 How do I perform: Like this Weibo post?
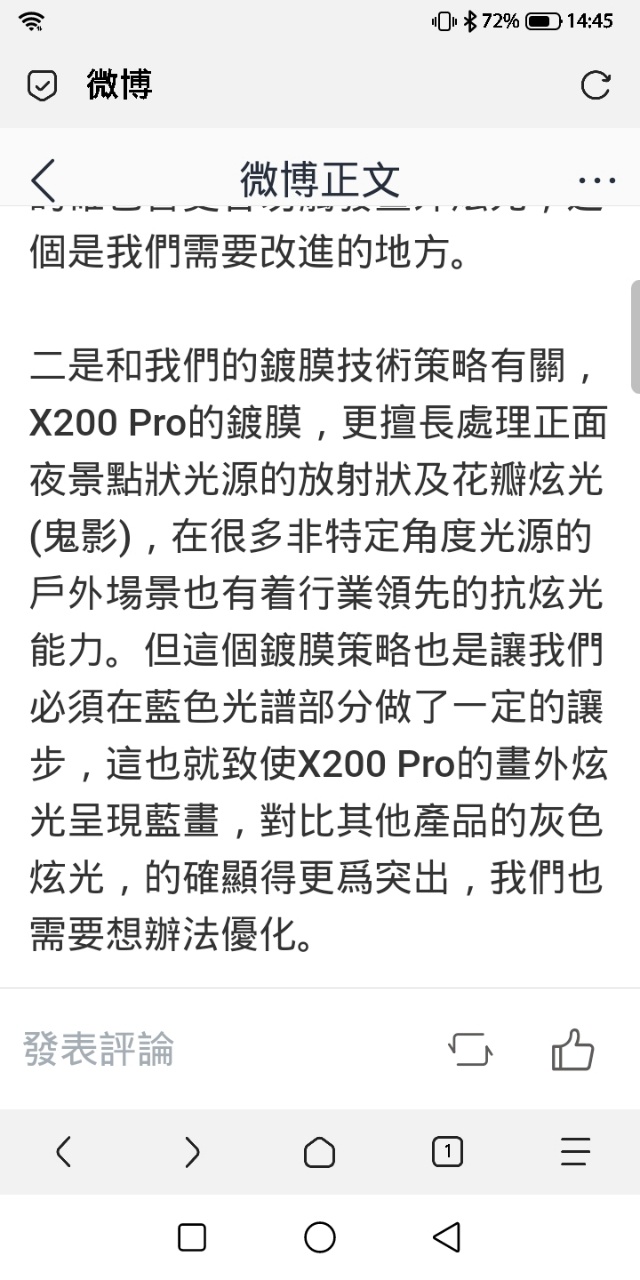(x=573, y=1050)
